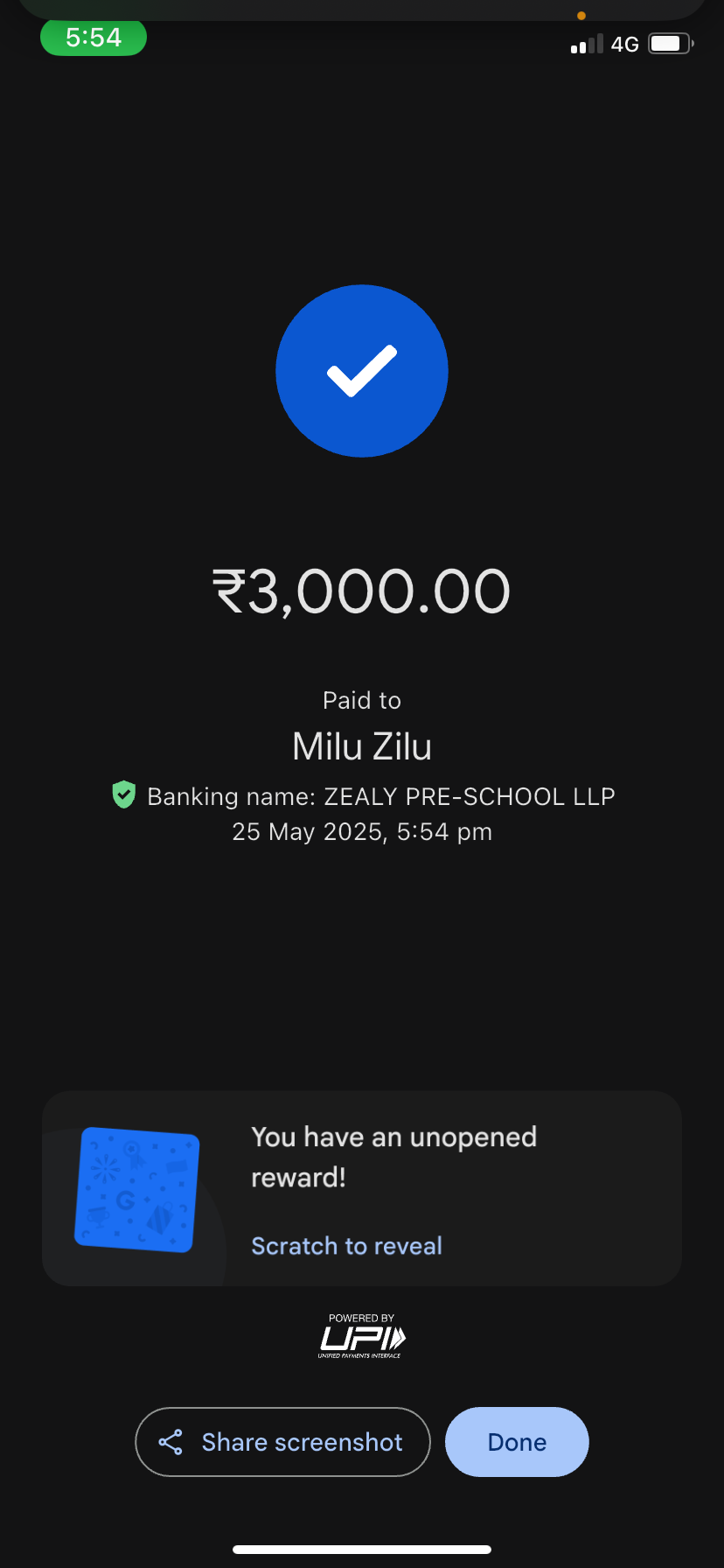
Task: Tap the Done button
Action: (517, 1442)
